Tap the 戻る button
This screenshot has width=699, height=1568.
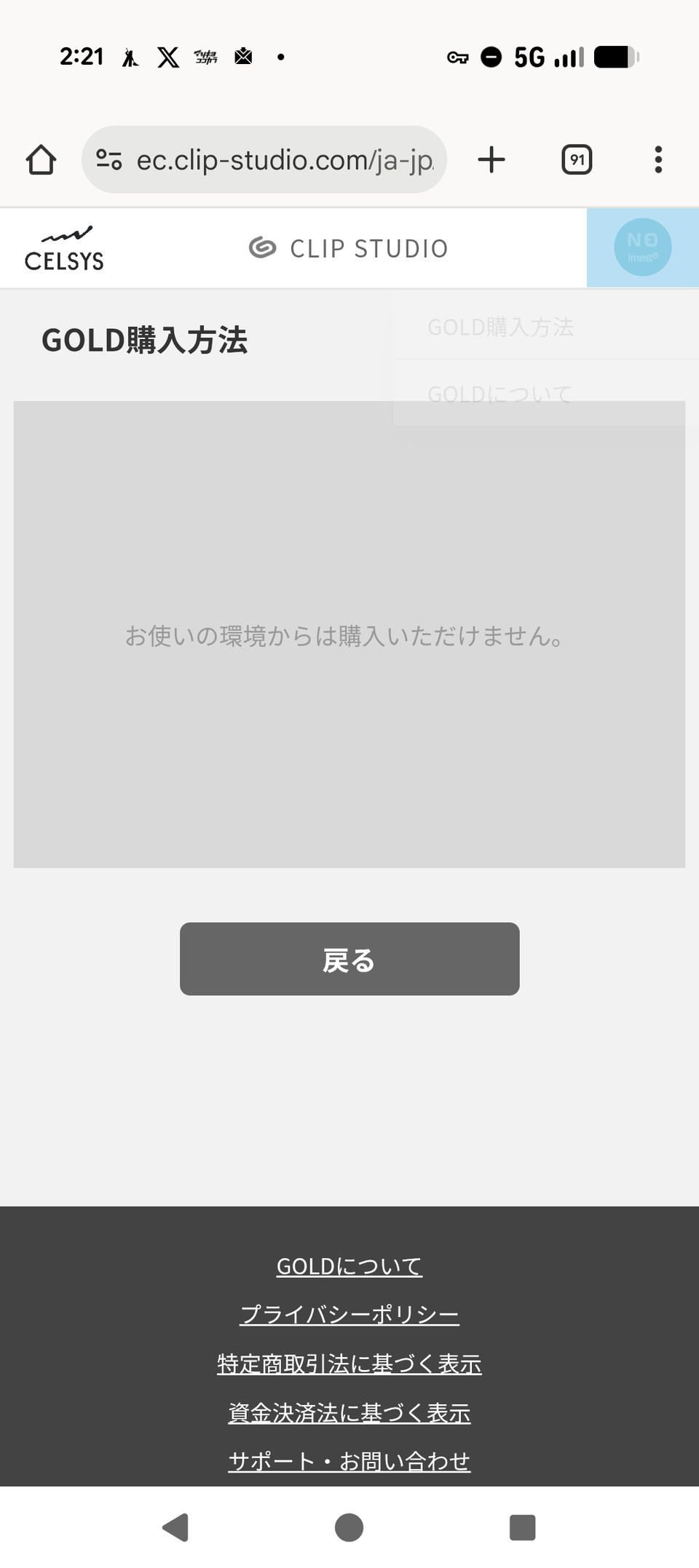tap(349, 959)
